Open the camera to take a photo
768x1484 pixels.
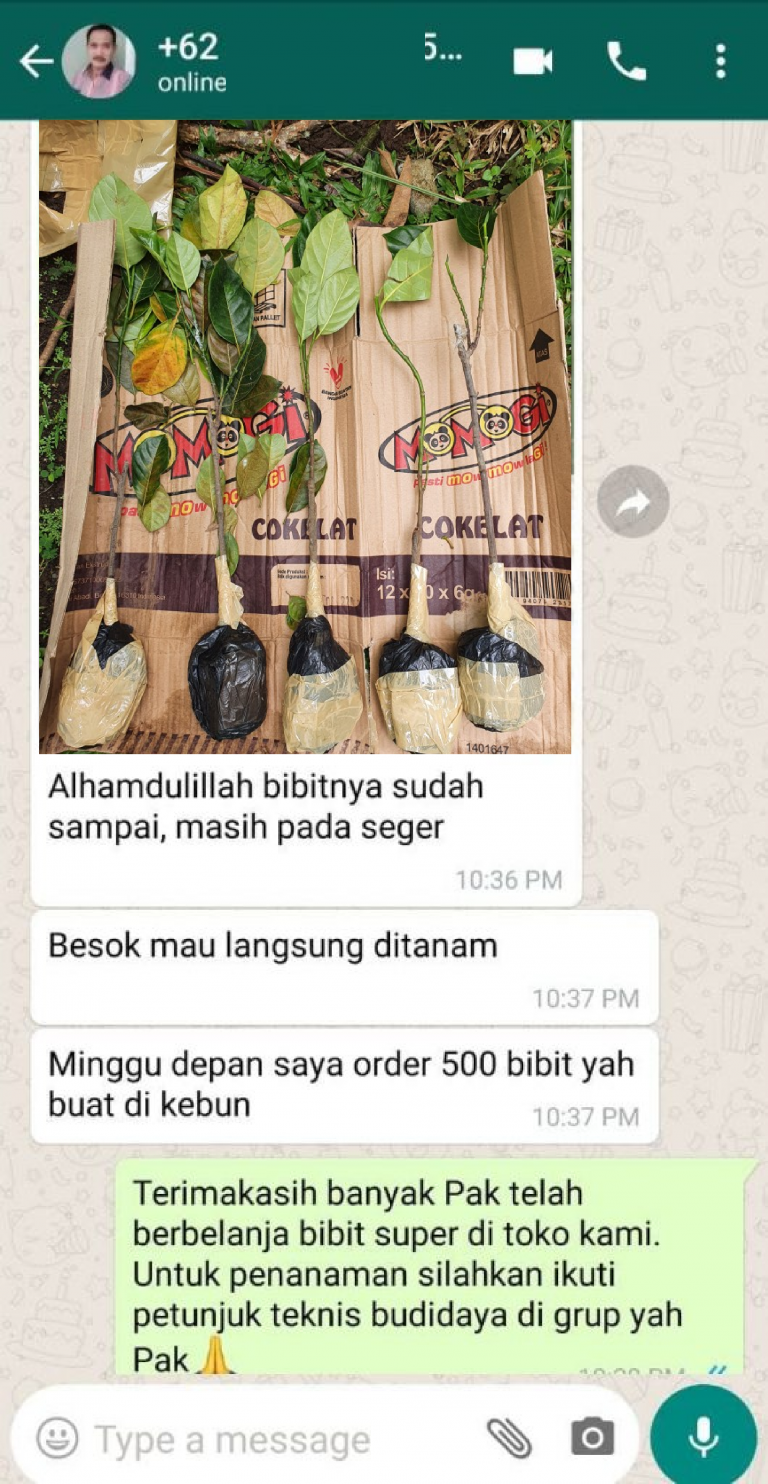point(592,1438)
